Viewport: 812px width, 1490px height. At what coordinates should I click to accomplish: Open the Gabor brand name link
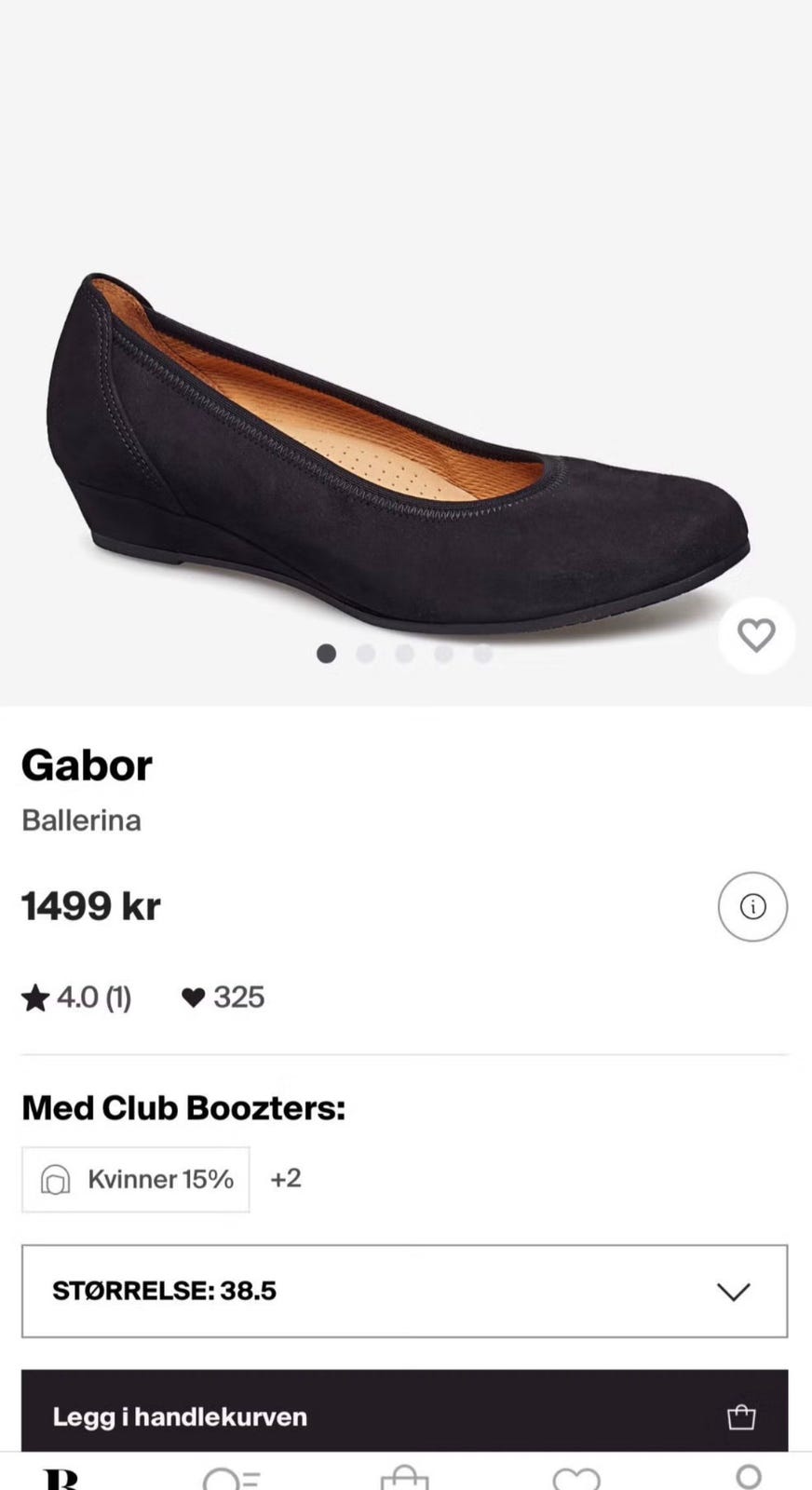pos(87,765)
